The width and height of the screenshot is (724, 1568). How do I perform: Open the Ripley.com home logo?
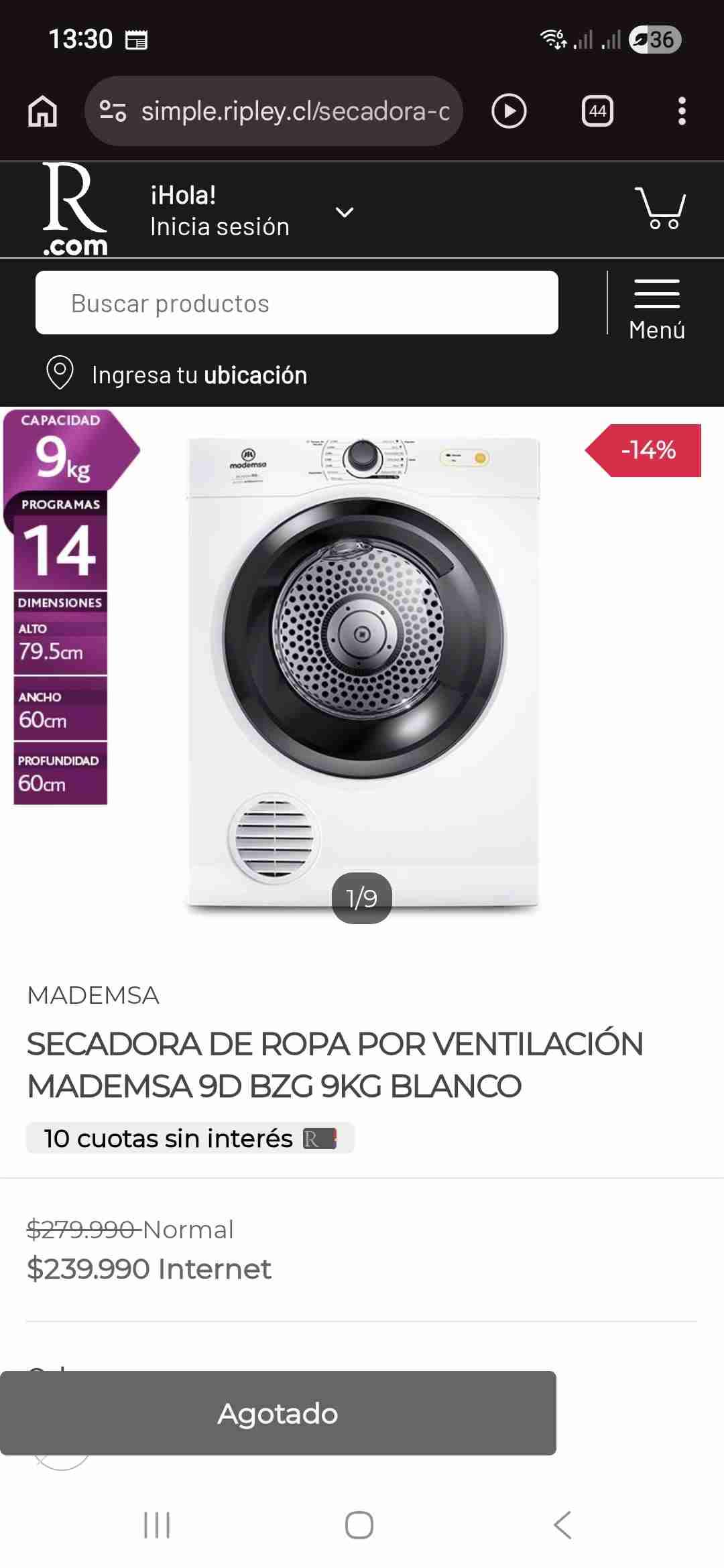(74, 210)
